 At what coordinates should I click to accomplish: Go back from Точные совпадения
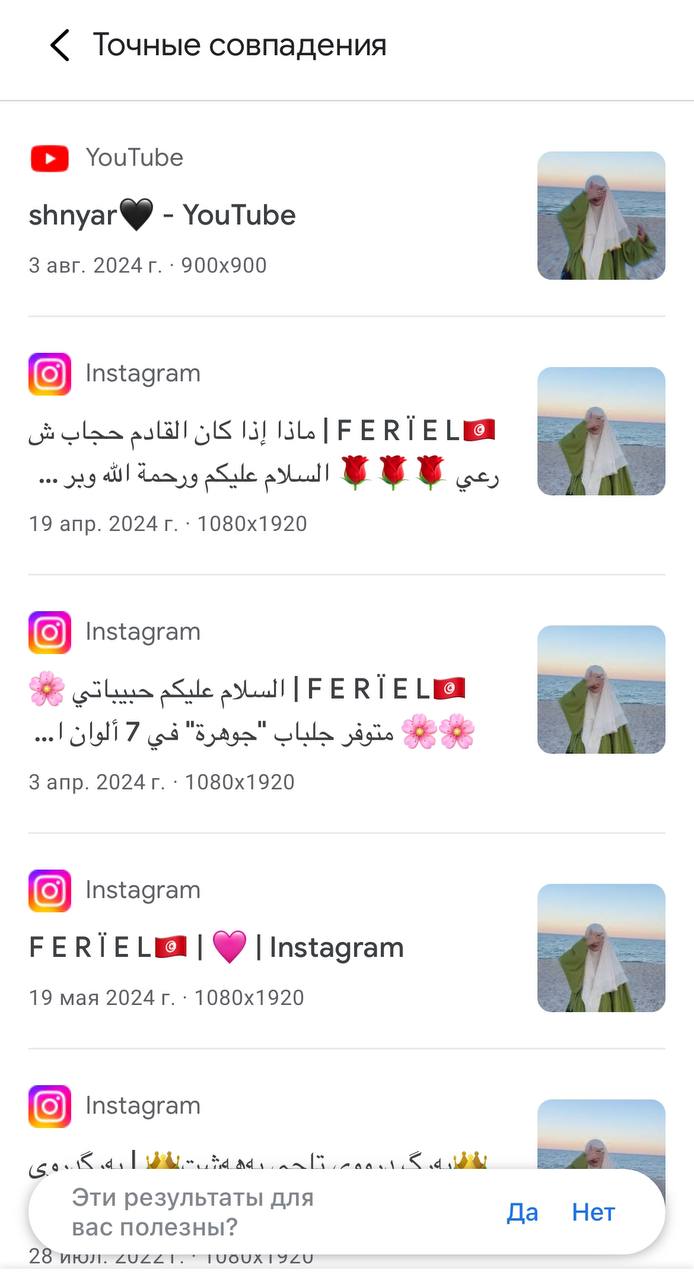click(60, 45)
